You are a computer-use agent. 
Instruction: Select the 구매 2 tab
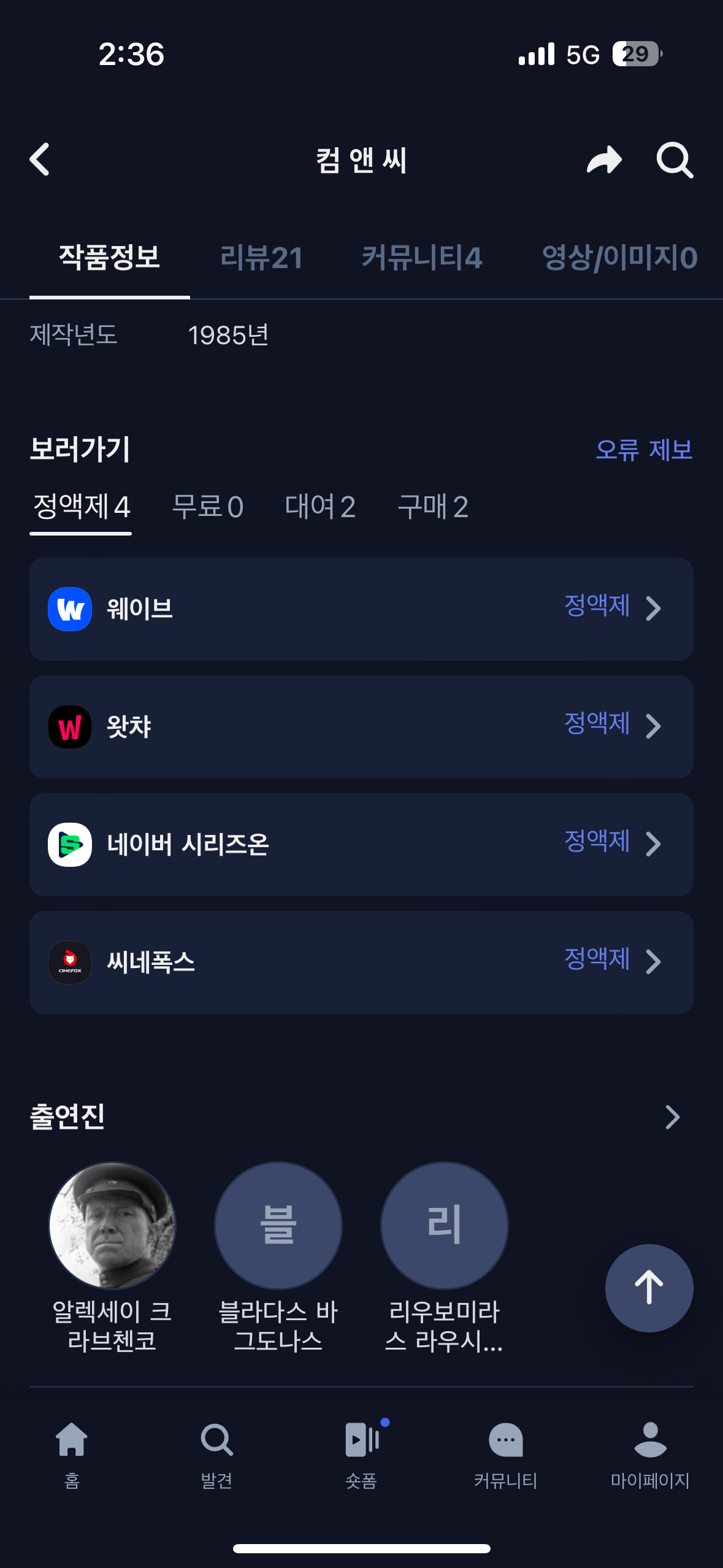pos(433,507)
